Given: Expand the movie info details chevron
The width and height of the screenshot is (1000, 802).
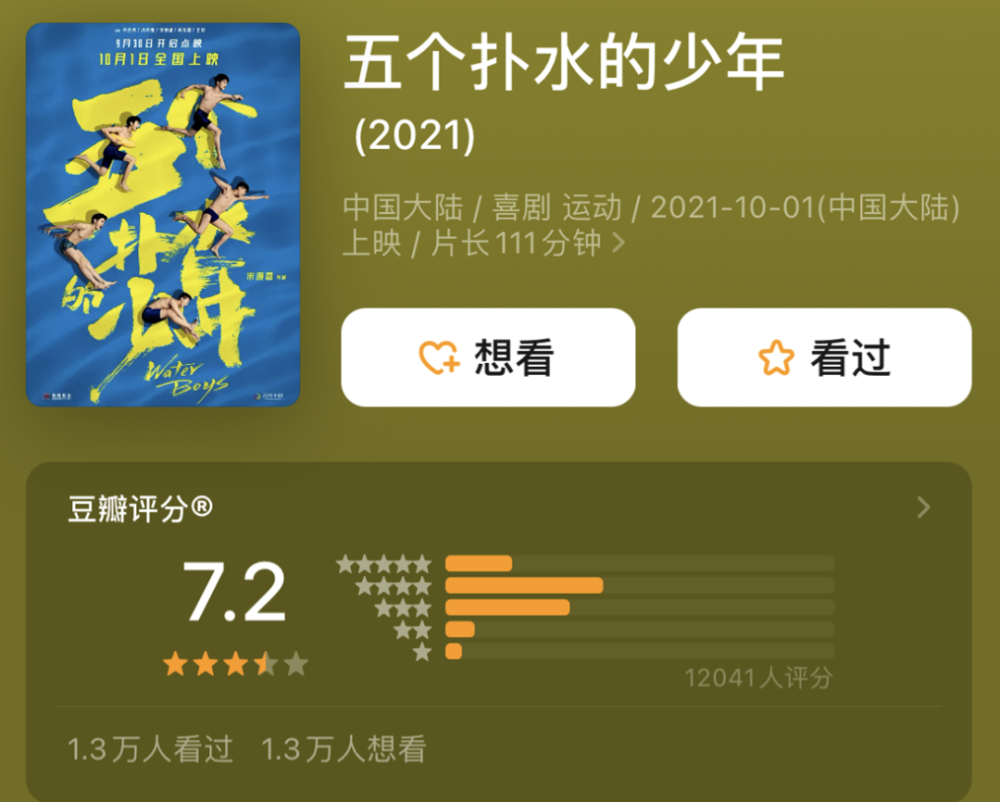Looking at the screenshot, I should [618, 243].
